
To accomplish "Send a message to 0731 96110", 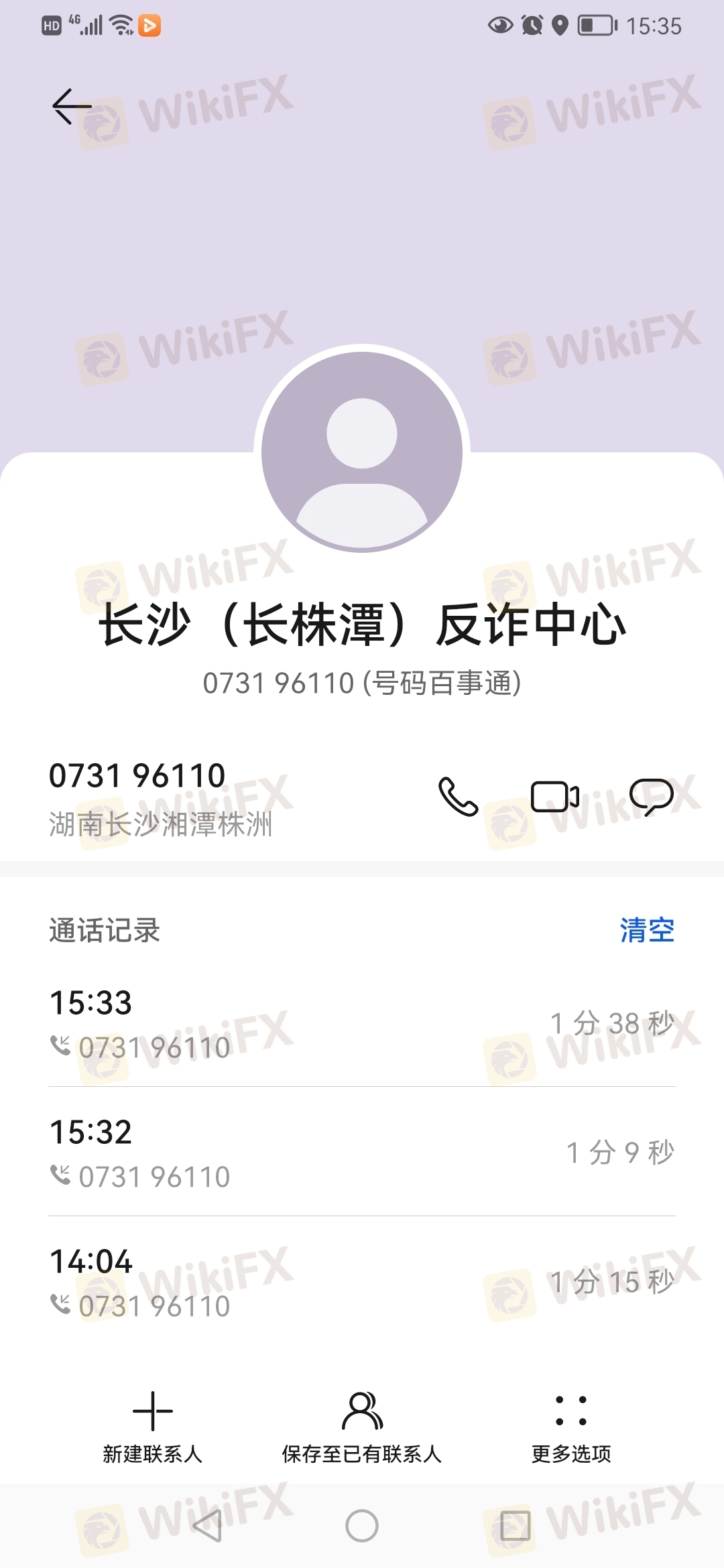I will click(652, 797).
